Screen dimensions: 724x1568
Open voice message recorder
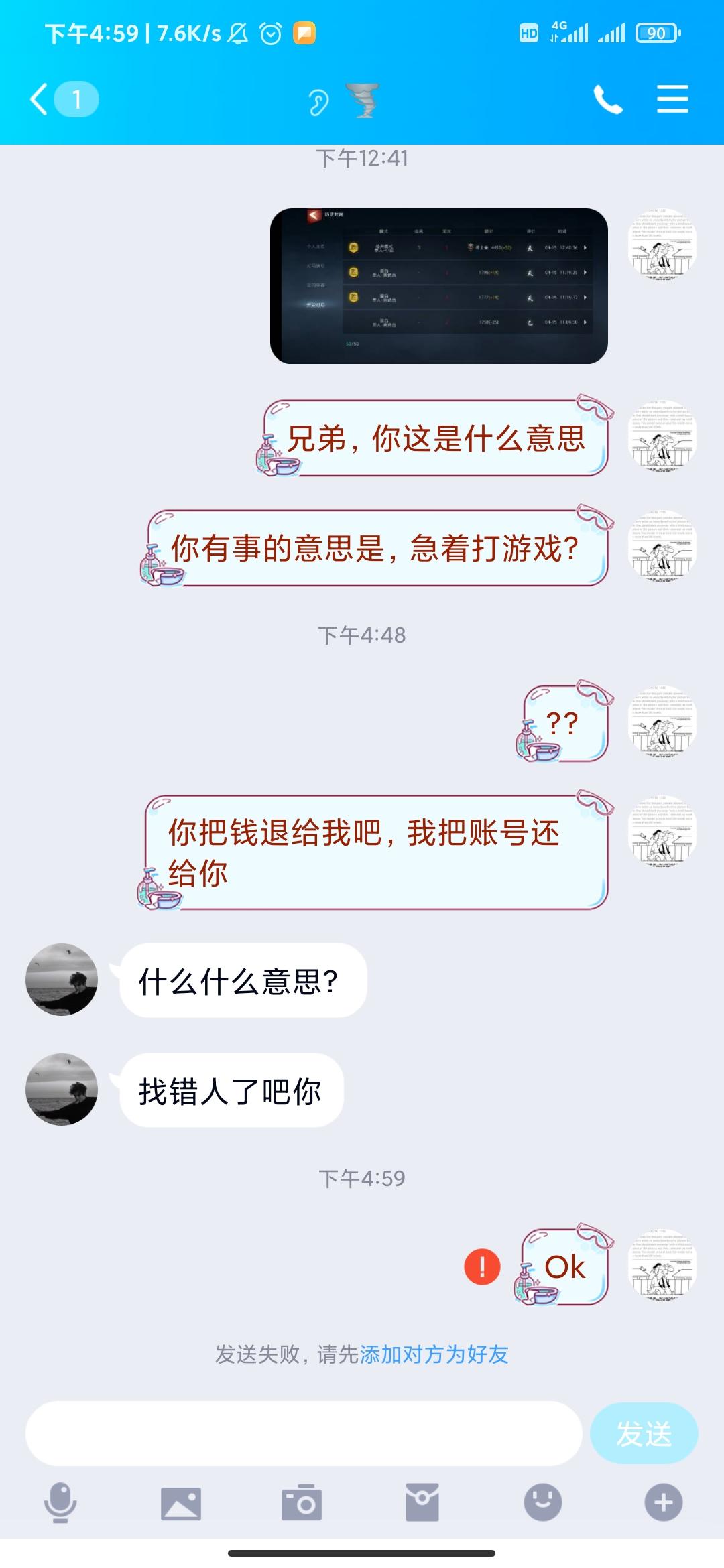tap(60, 1503)
